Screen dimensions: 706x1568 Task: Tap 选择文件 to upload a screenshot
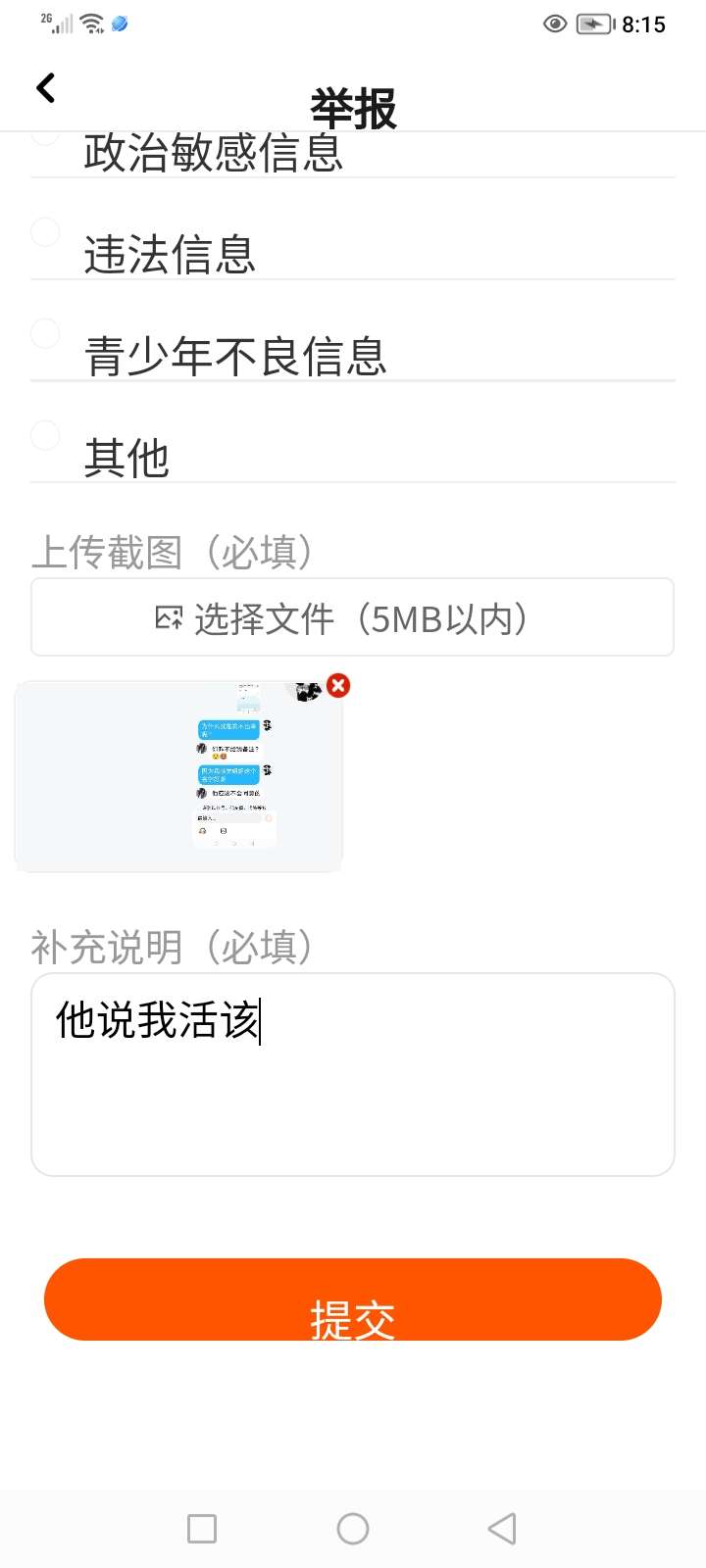coord(352,617)
